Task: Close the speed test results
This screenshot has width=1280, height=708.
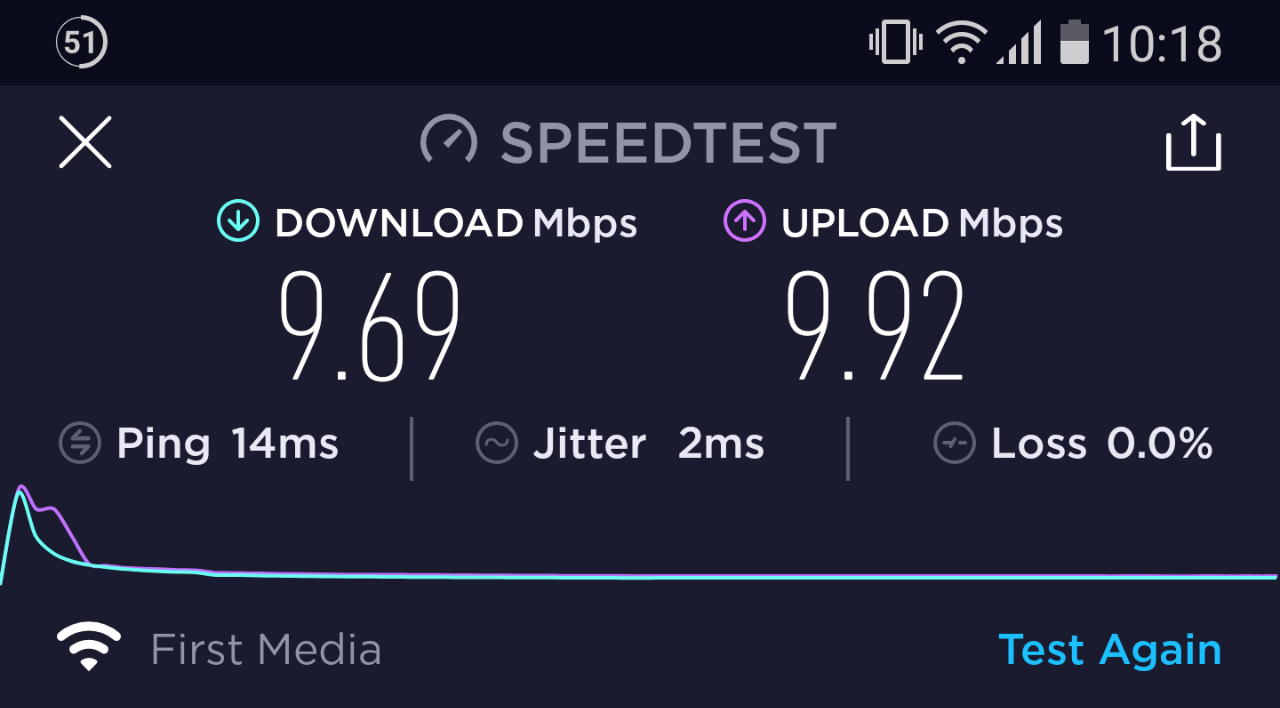Action: [85, 142]
